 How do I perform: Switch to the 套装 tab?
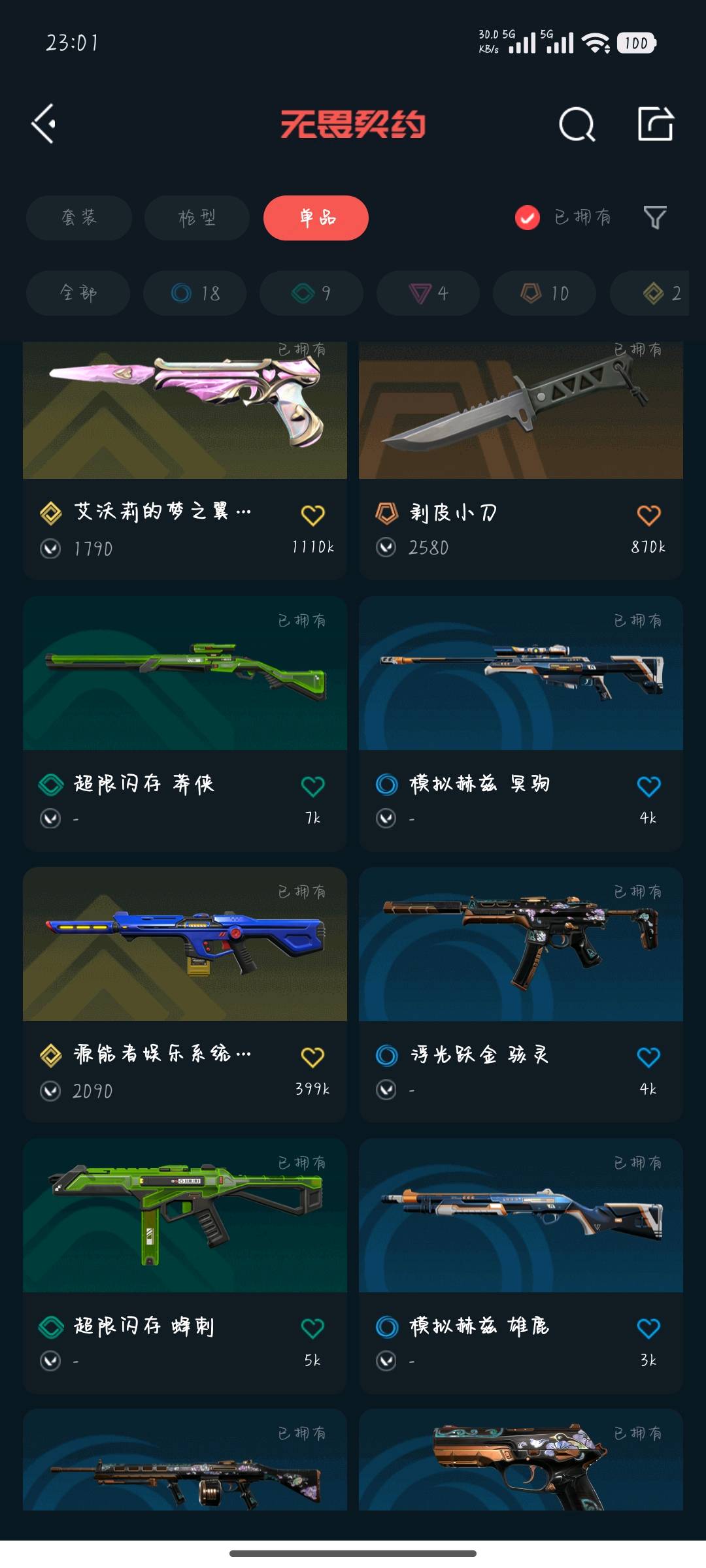(79, 218)
